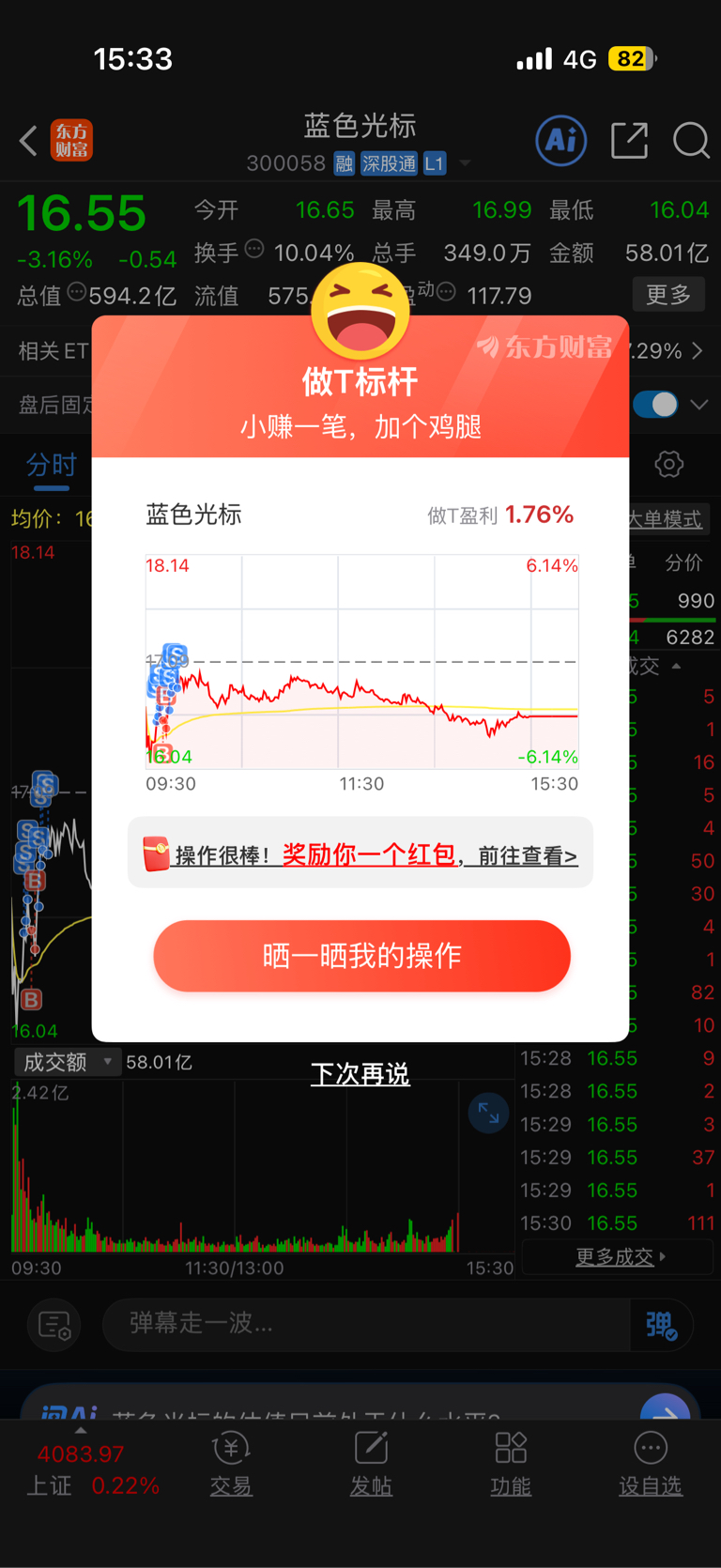Open the Ai assistant icon

[560, 141]
